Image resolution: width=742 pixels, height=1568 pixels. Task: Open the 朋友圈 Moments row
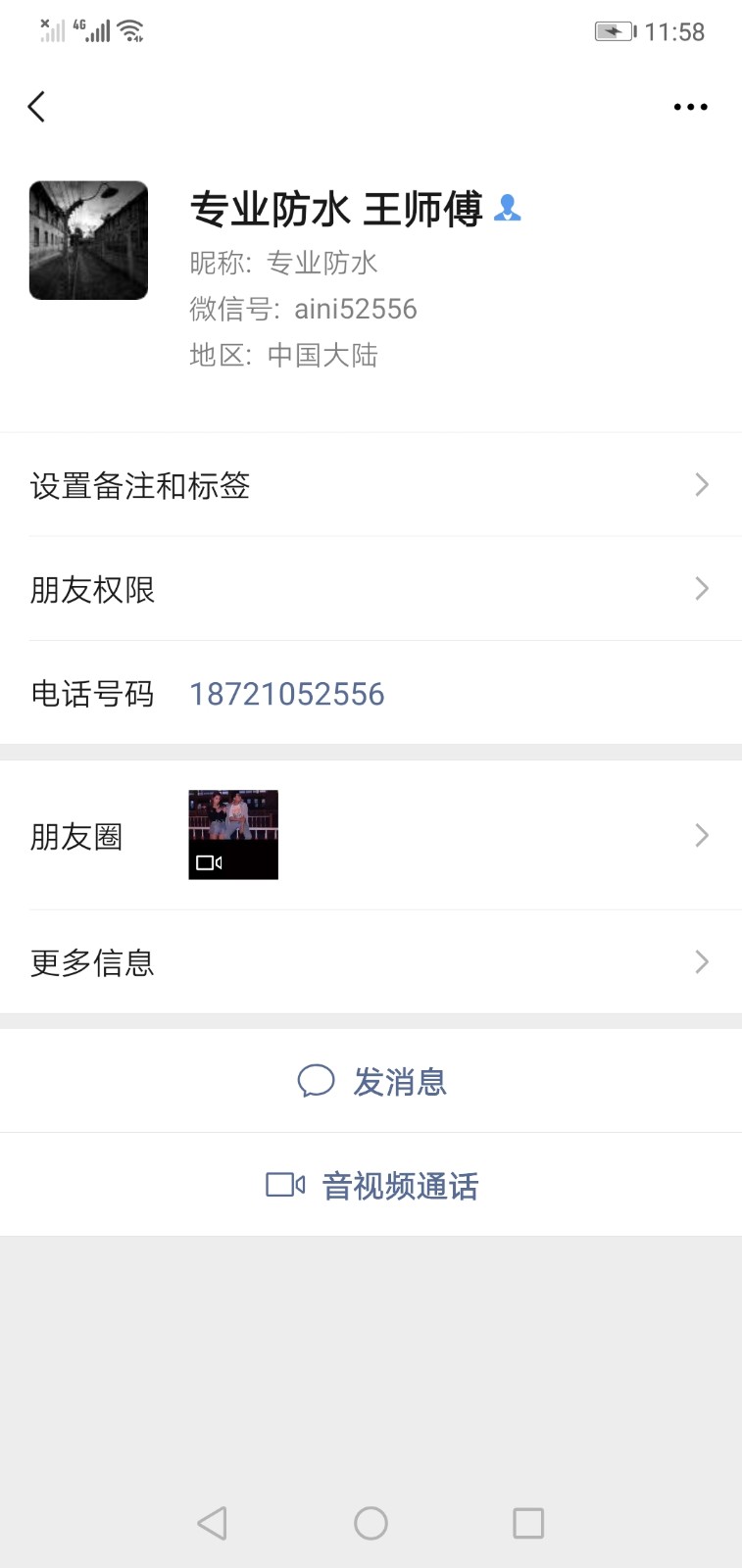click(371, 836)
